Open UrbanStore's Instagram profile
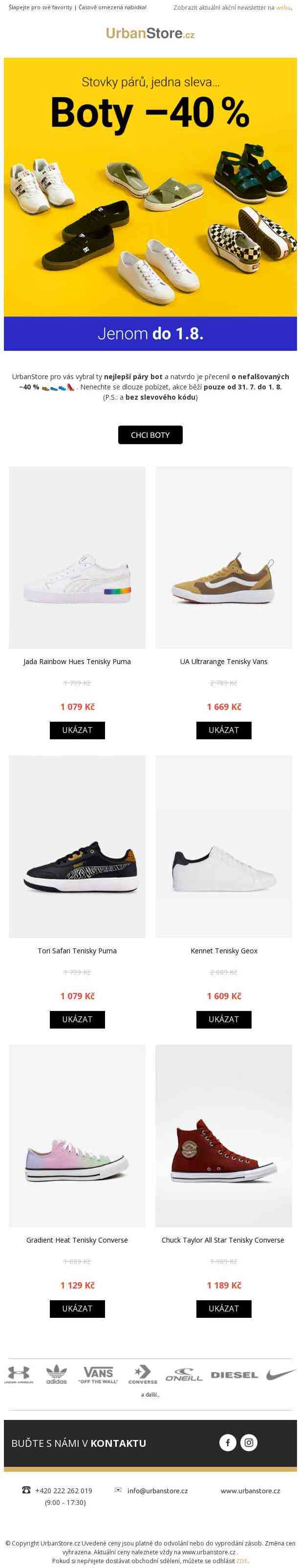Viewport: 298px width, 1568px height. [249, 1442]
